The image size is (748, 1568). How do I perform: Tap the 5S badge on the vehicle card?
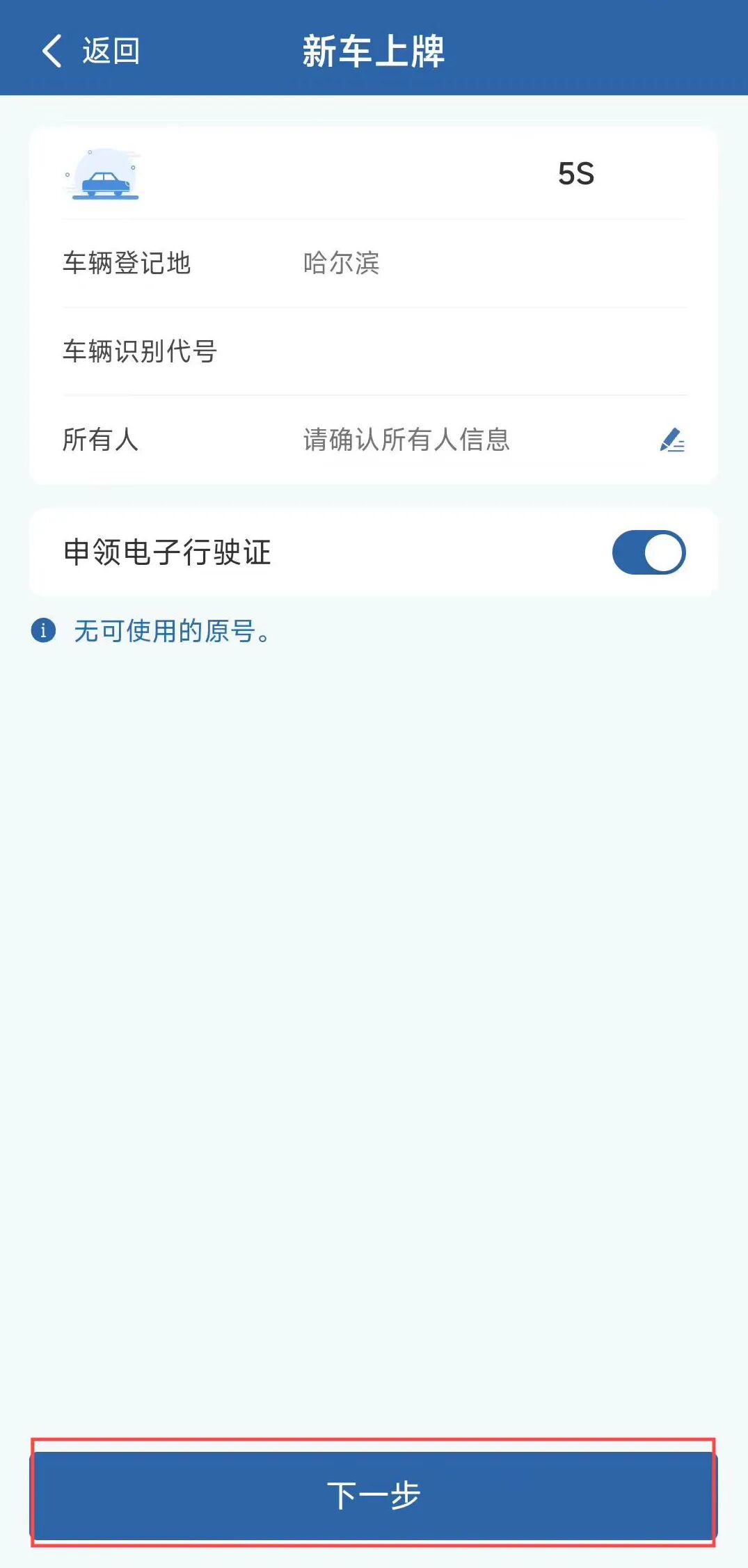click(x=577, y=175)
